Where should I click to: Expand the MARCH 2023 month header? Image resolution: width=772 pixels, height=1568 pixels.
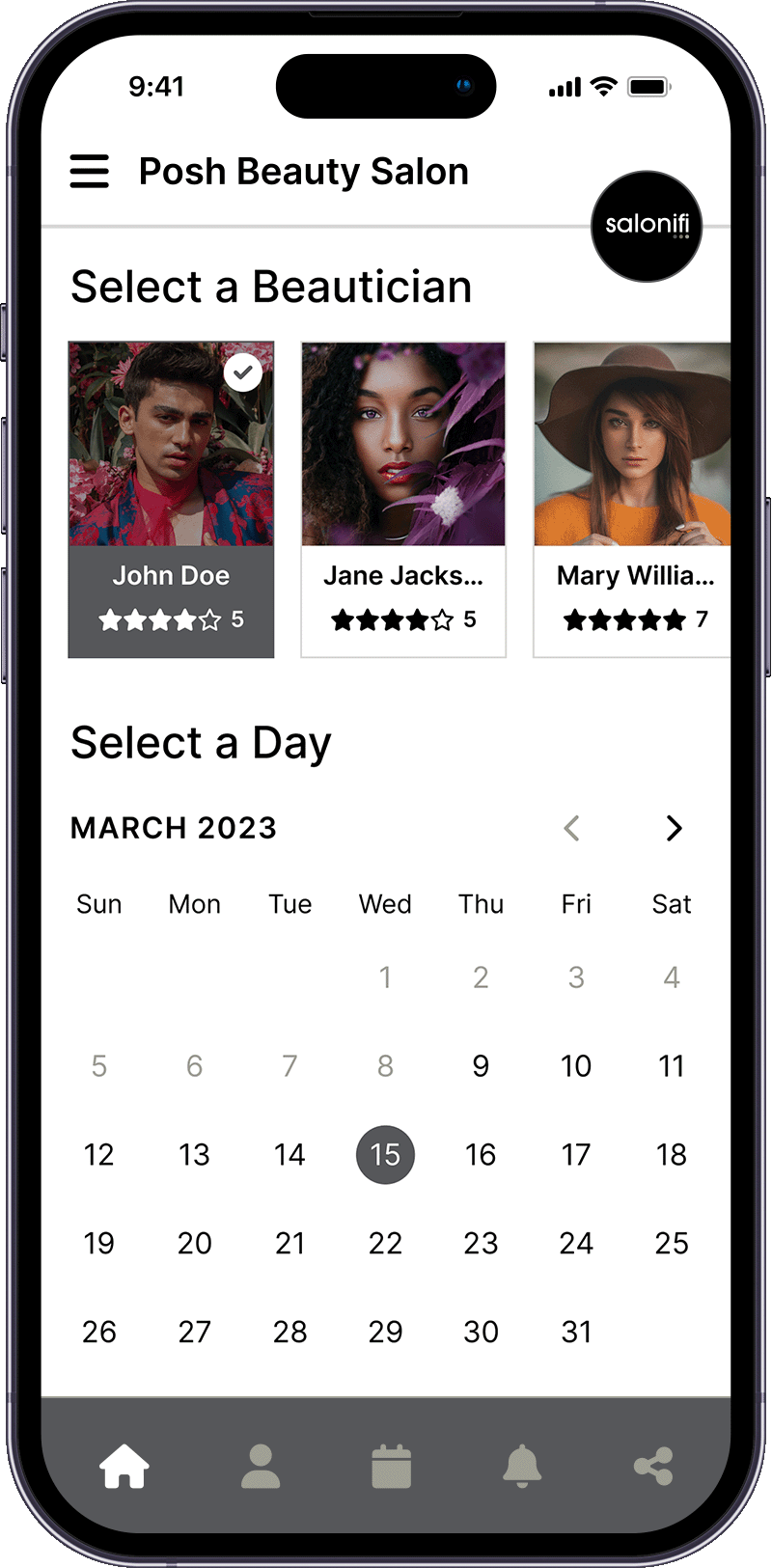point(173,828)
